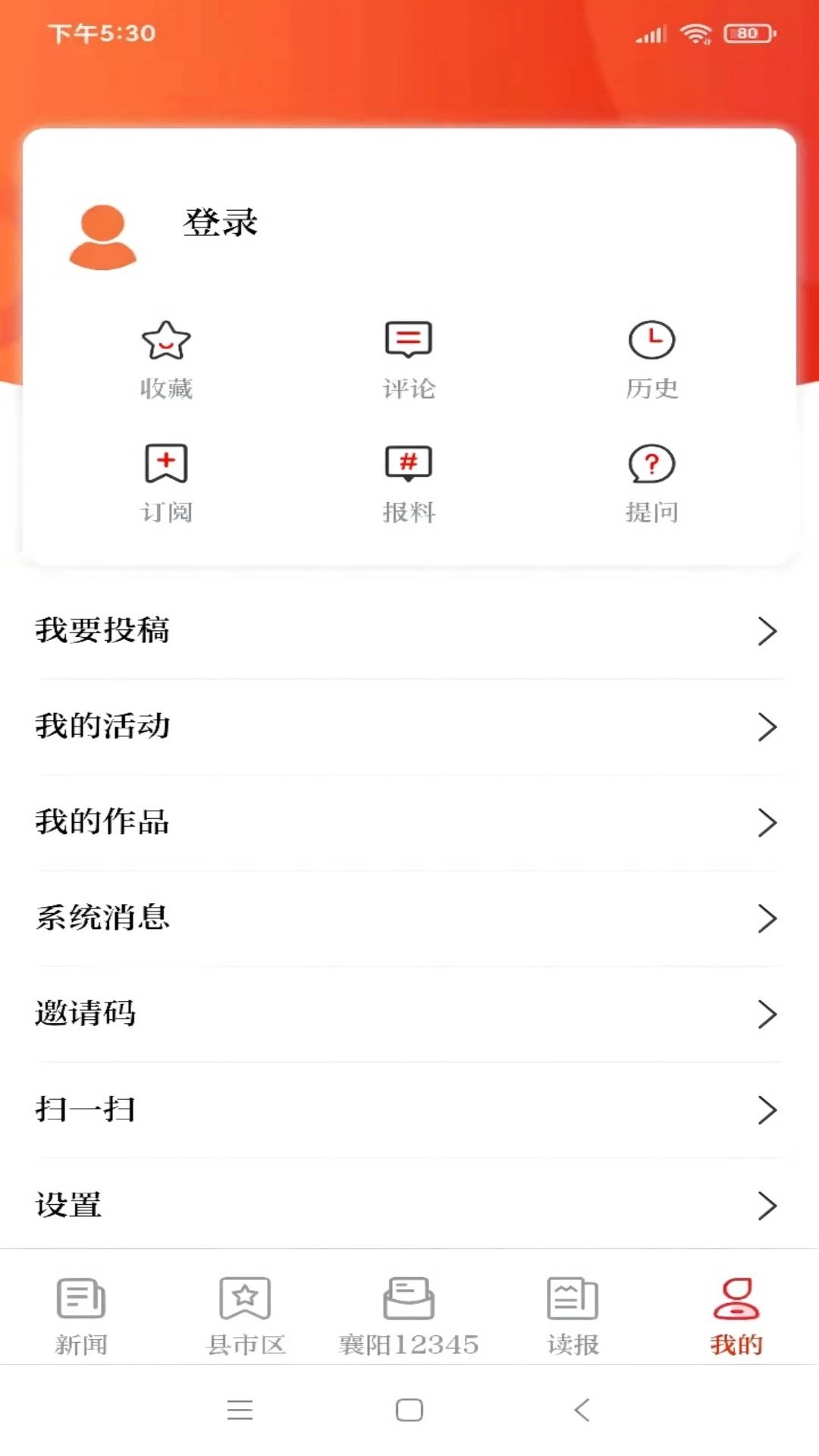This screenshot has height=1456, width=819.
Task: Open the 襄阳12345 inbox icon
Action: (409, 1299)
